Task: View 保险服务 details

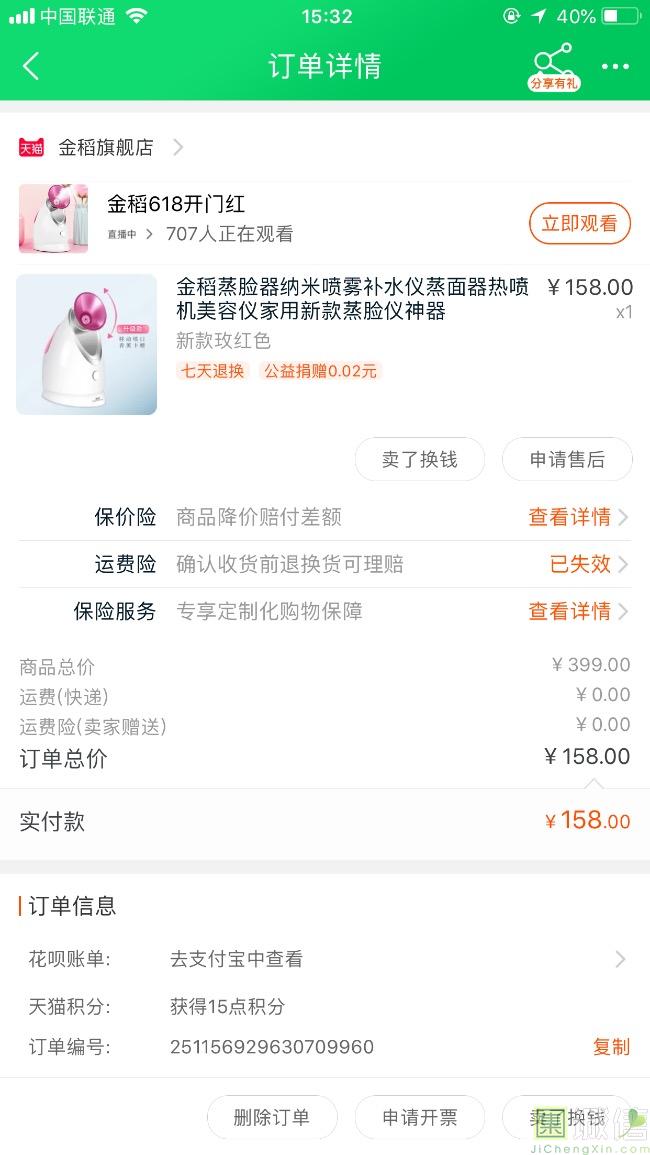Action: pos(577,611)
